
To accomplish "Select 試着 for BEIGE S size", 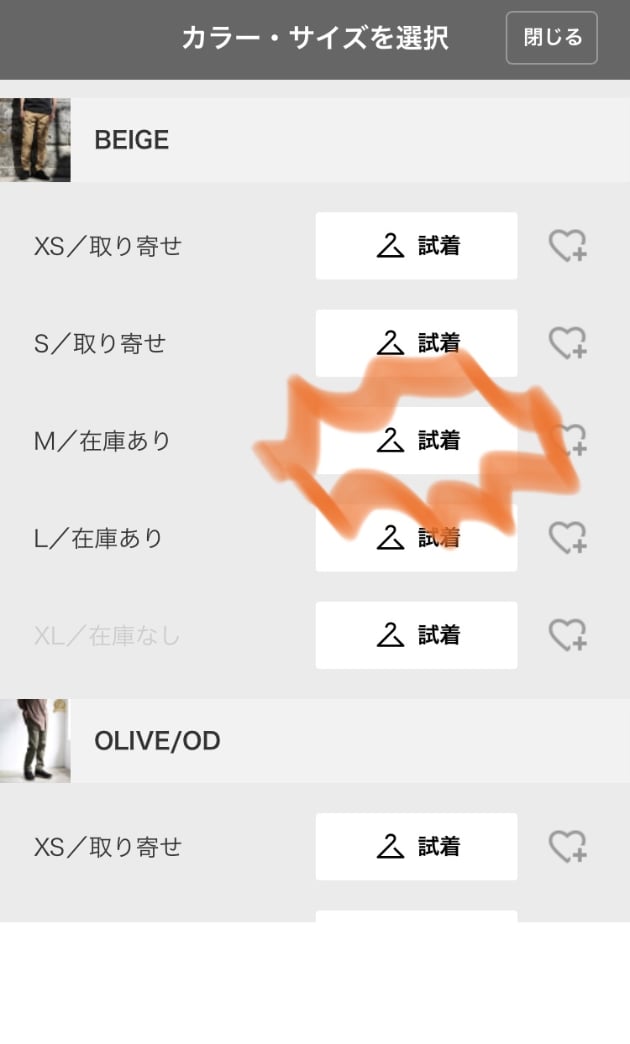I will 416,343.
